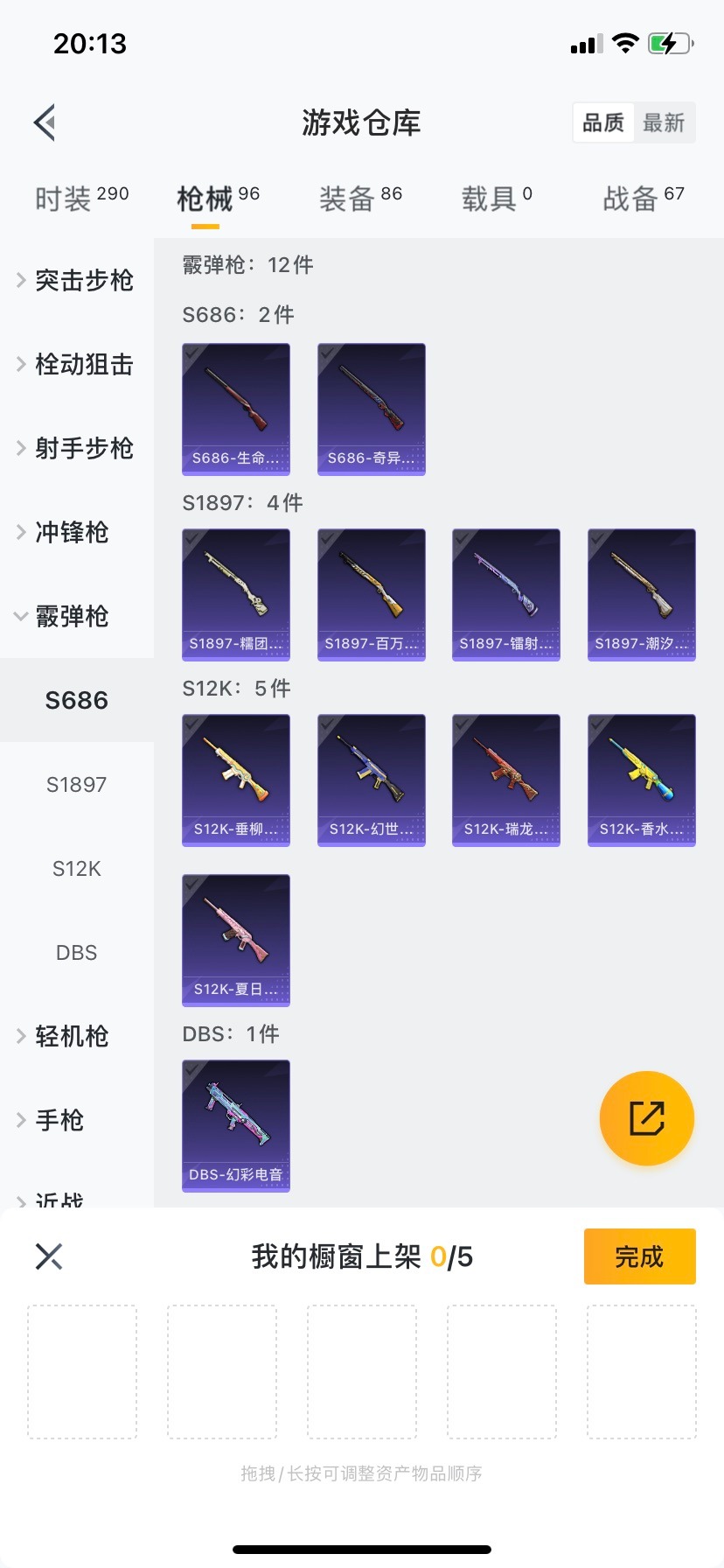The width and height of the screenshot is (724, 1568).
Task: Close the 我的橱窗上架 panel
Action: pyautogui.click(x=49, y=1256)
